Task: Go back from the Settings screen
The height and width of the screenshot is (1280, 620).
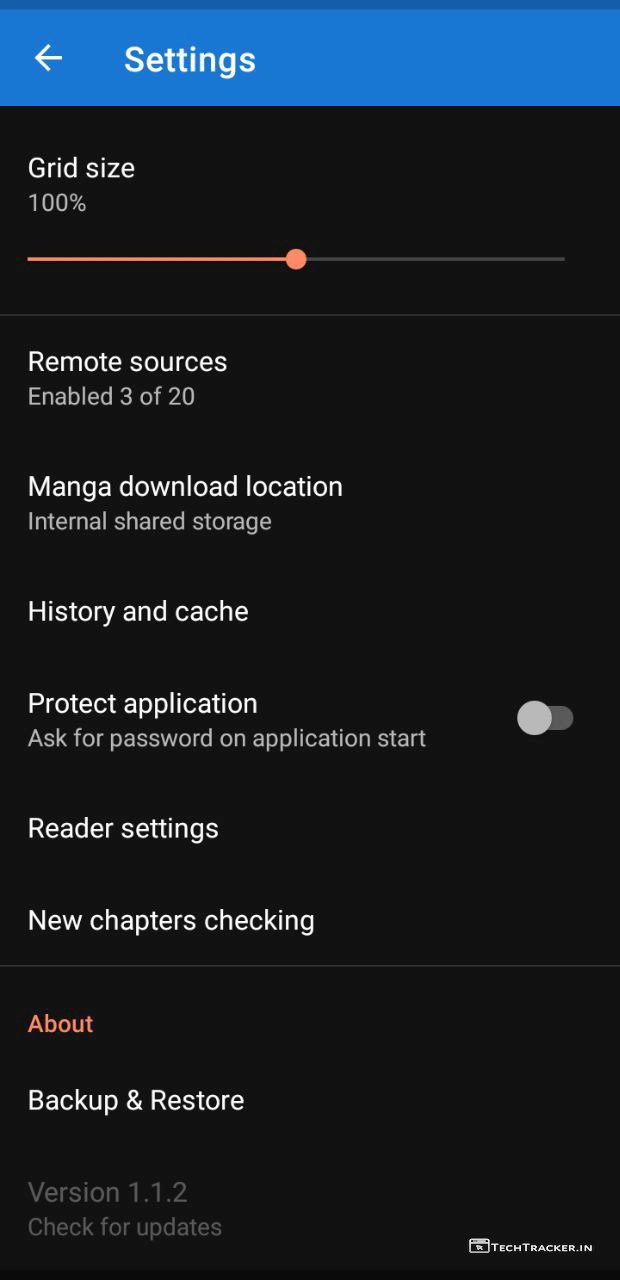Action: click(x=48, y=59)
